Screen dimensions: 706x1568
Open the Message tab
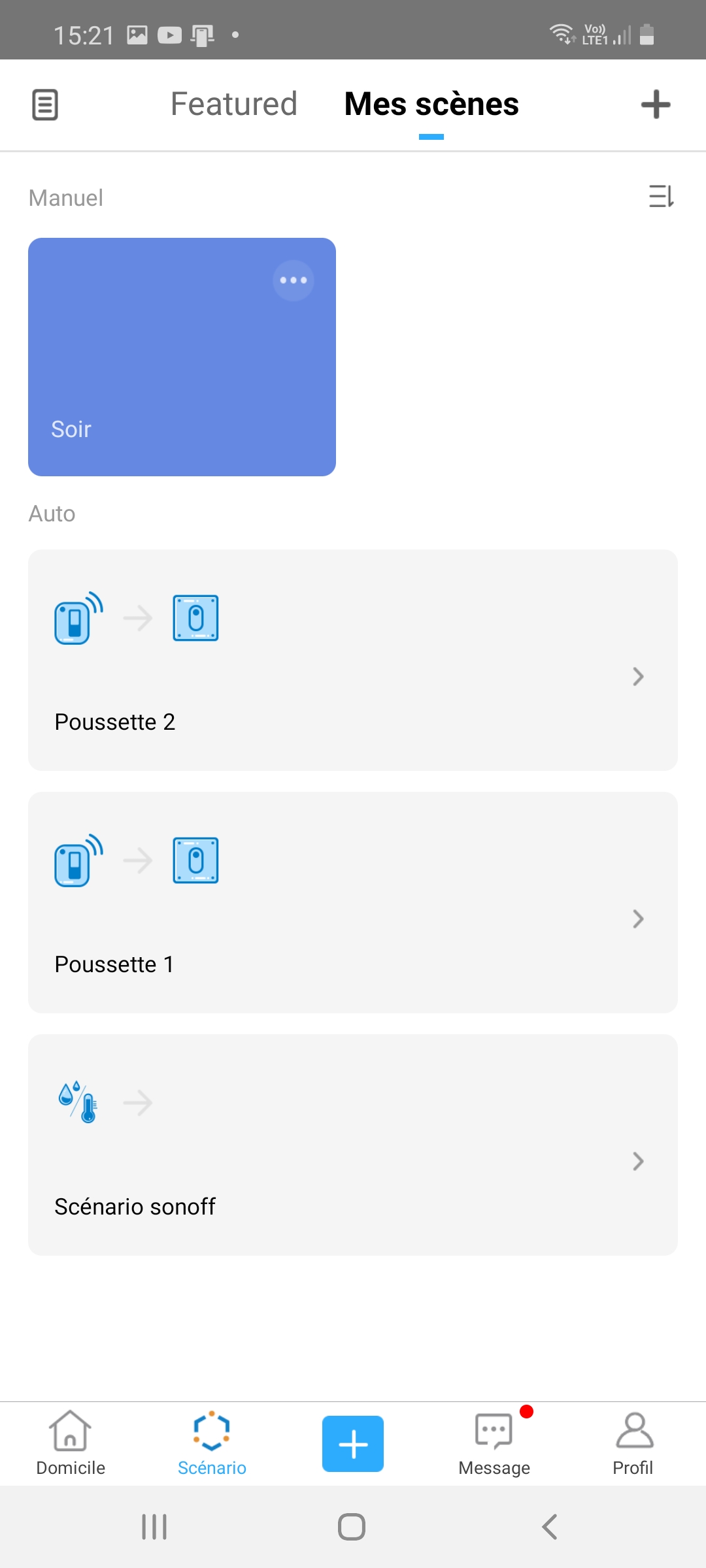(x=494, y=1444)
